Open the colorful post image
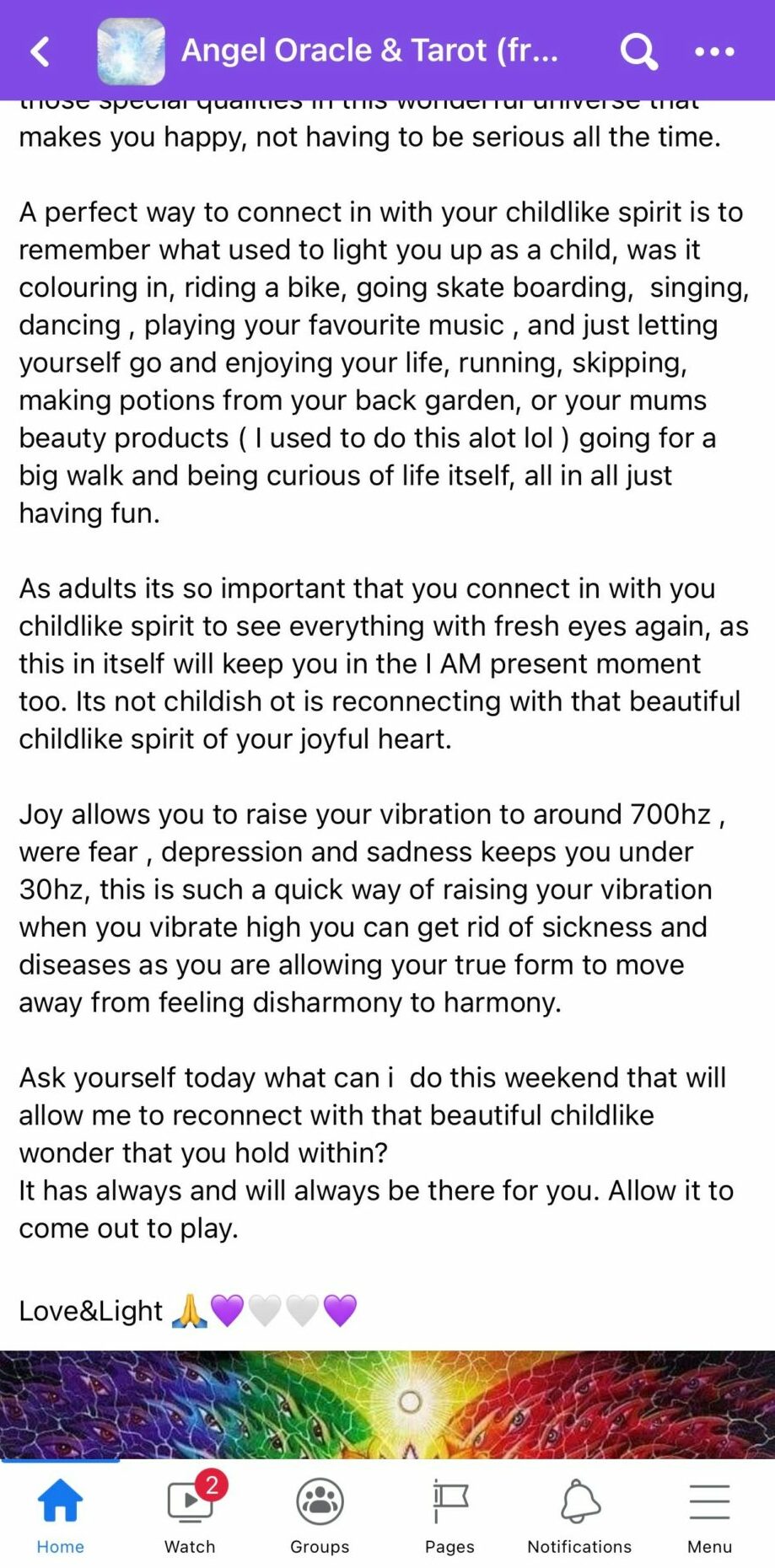 (x=387, y=1404)
